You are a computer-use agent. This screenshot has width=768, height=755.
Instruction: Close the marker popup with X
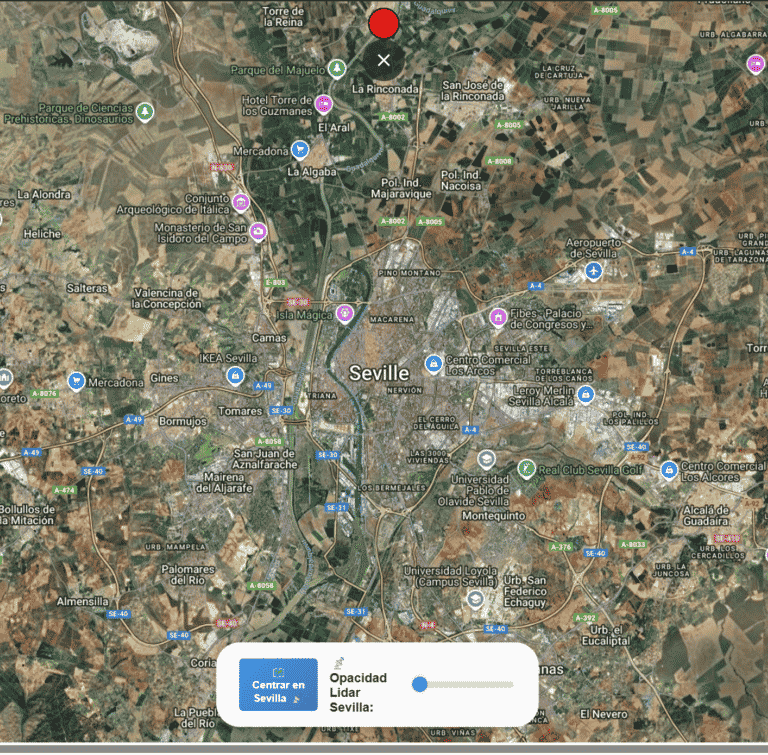click(383, 60)
